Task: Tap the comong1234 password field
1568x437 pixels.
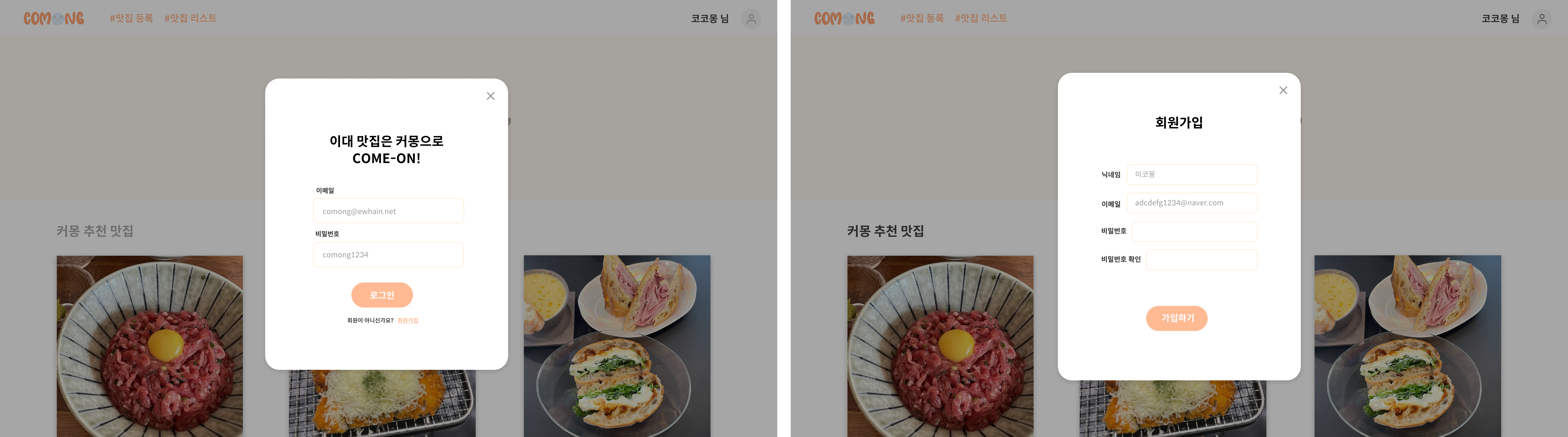Action: click(x=388, y=254)
